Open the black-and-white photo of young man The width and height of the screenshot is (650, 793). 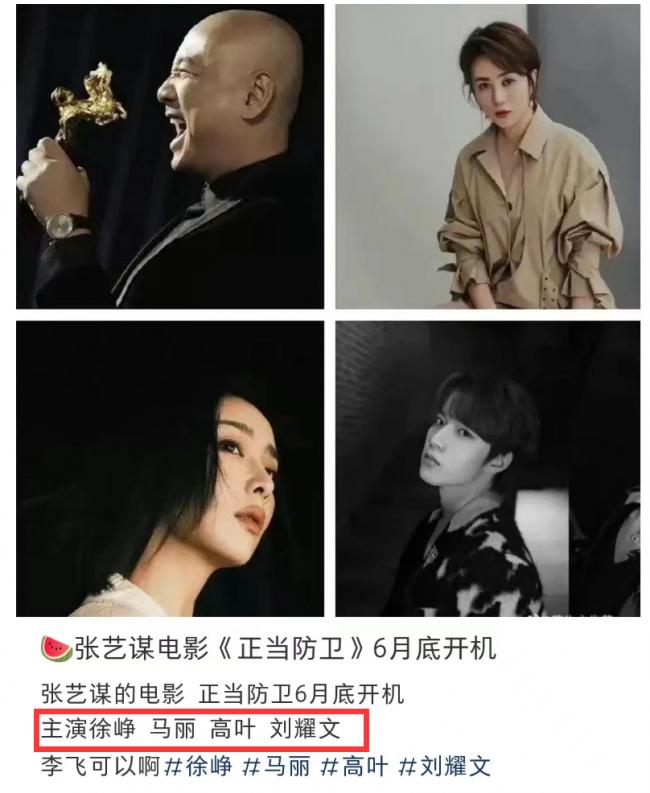coord(487,468)
